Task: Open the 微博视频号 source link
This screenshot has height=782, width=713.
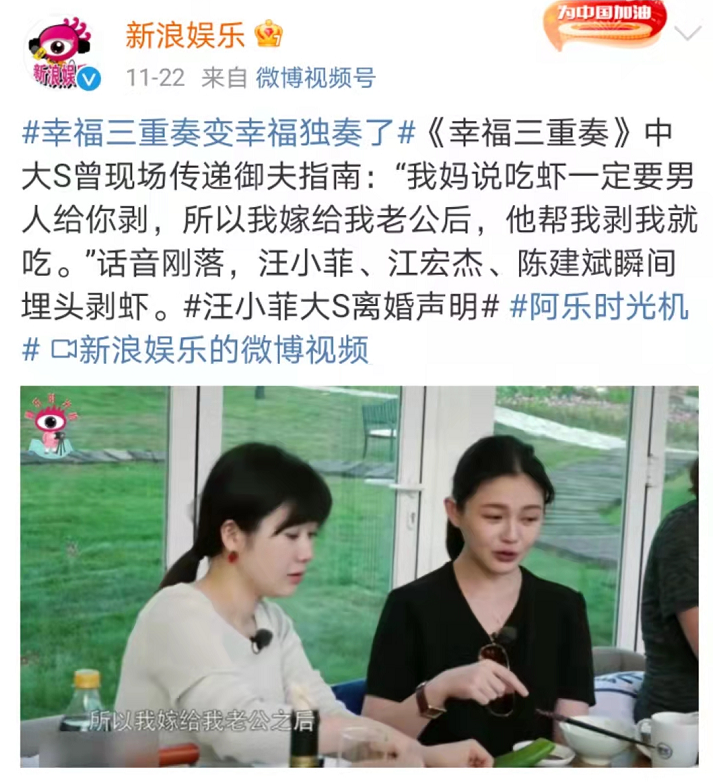Action: click(x=315, y=78)
